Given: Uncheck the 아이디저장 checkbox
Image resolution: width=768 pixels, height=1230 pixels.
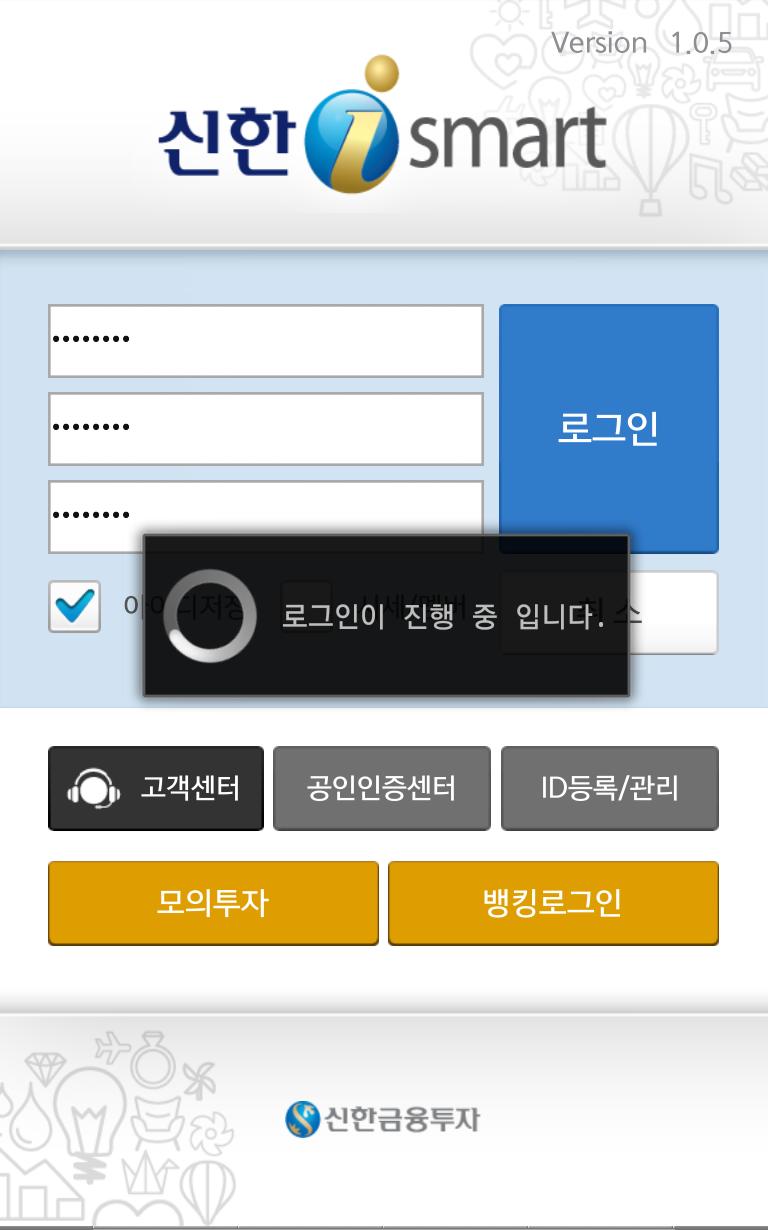Looking at the screenshot, I should (75, 606).
